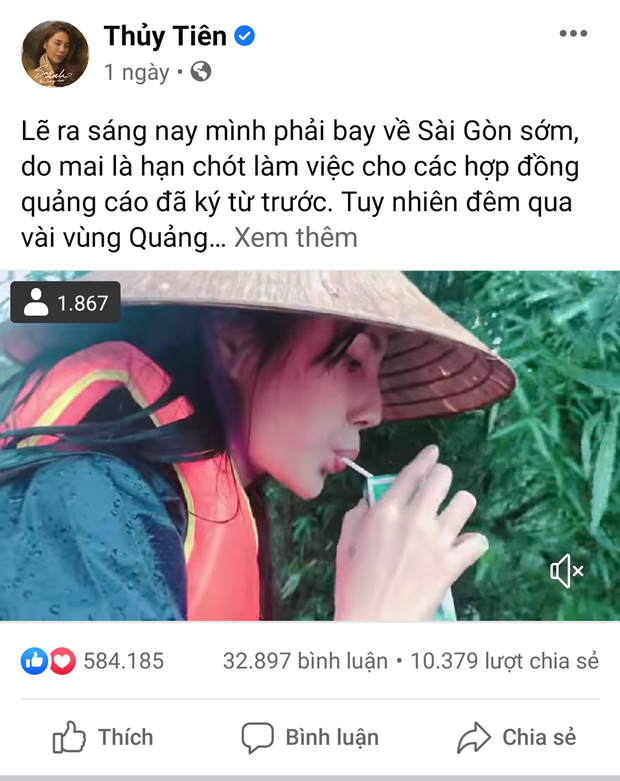Share the post with Chia sẻ

click(517, 738)
